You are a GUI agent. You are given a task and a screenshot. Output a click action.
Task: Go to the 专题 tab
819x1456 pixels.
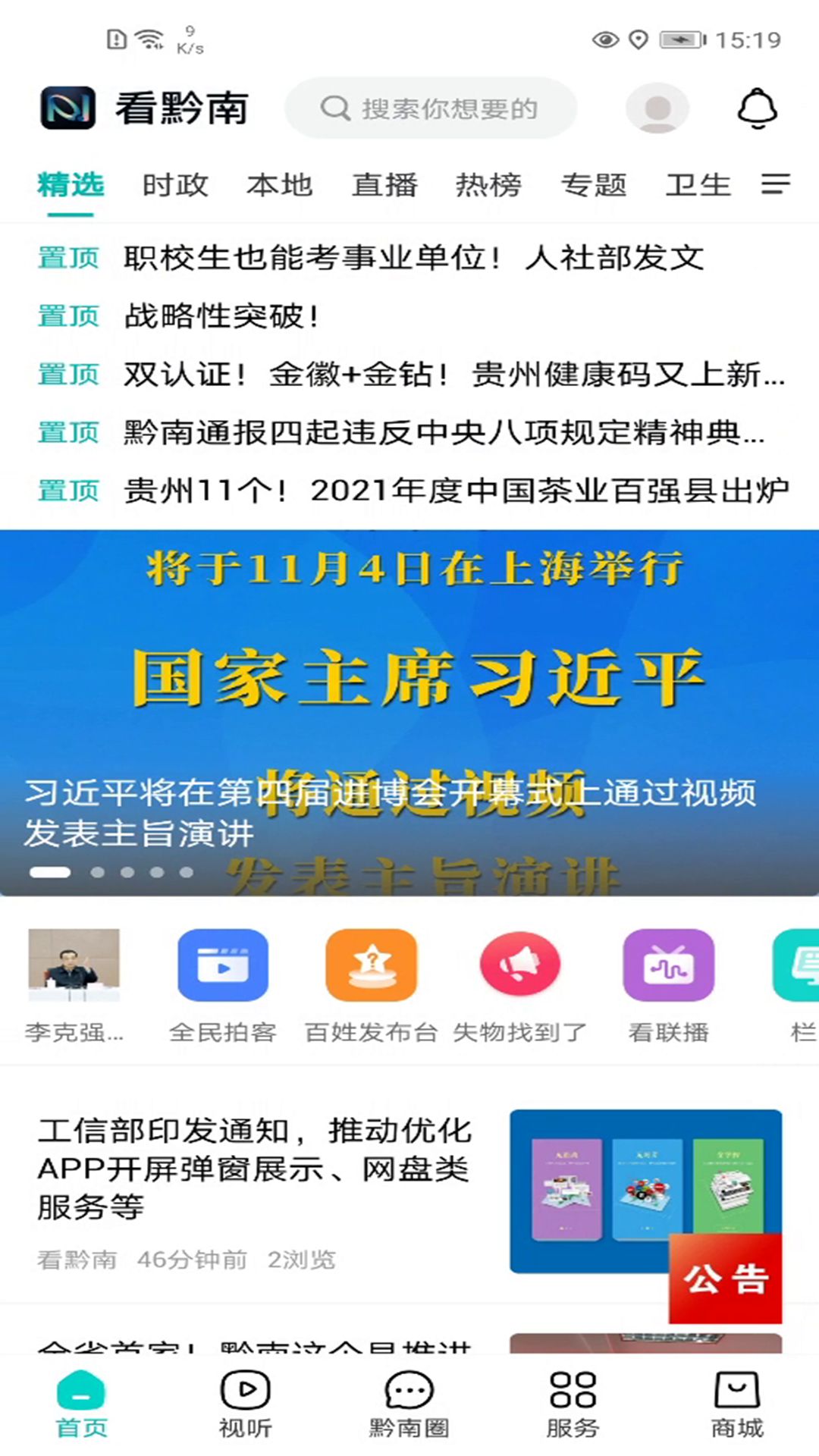[593, 185]
